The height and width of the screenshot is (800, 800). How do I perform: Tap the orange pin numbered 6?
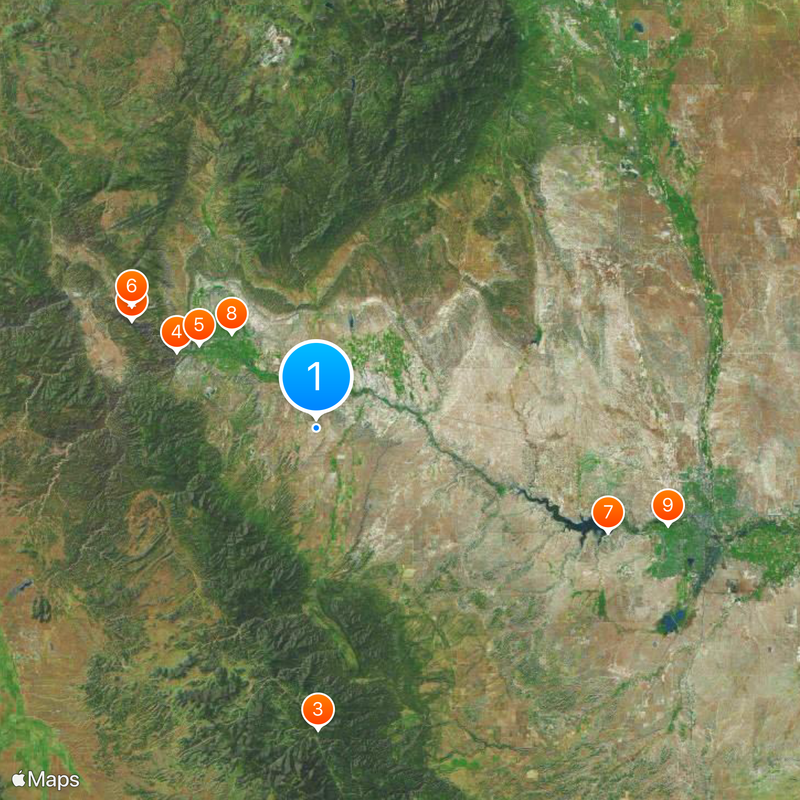coord(131,285)
